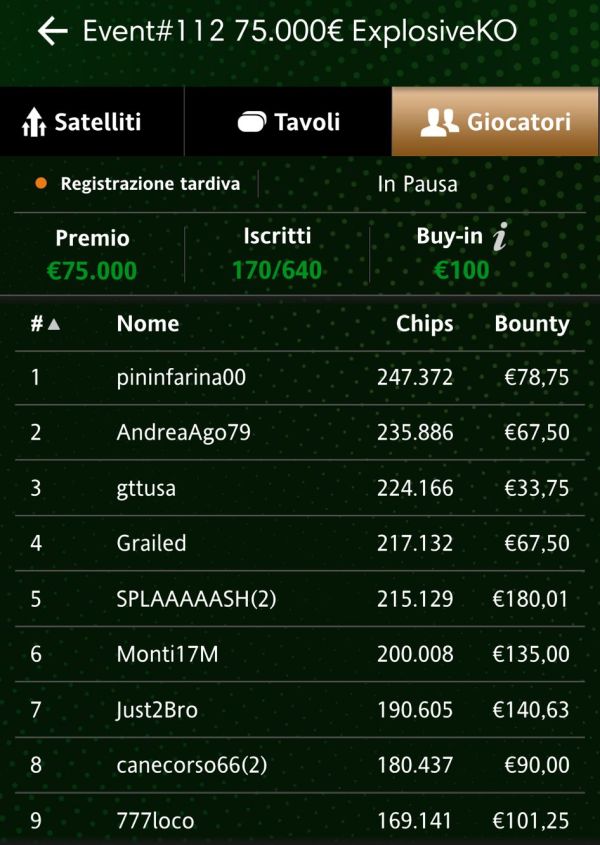Sort players by rank number column

tap(45, 324)
